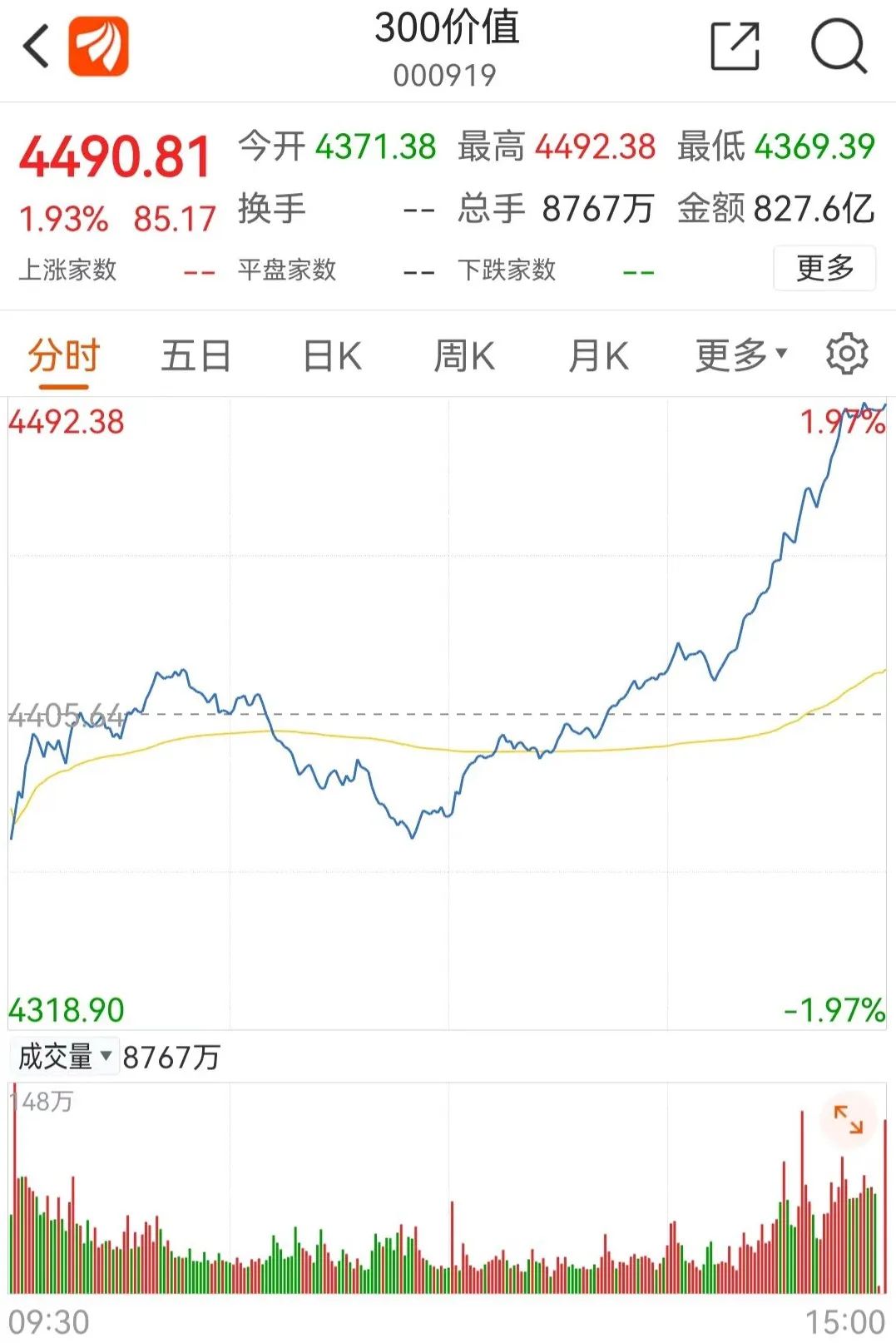Share this index page
896x1343 pixels.
click(x=735, y=47)
